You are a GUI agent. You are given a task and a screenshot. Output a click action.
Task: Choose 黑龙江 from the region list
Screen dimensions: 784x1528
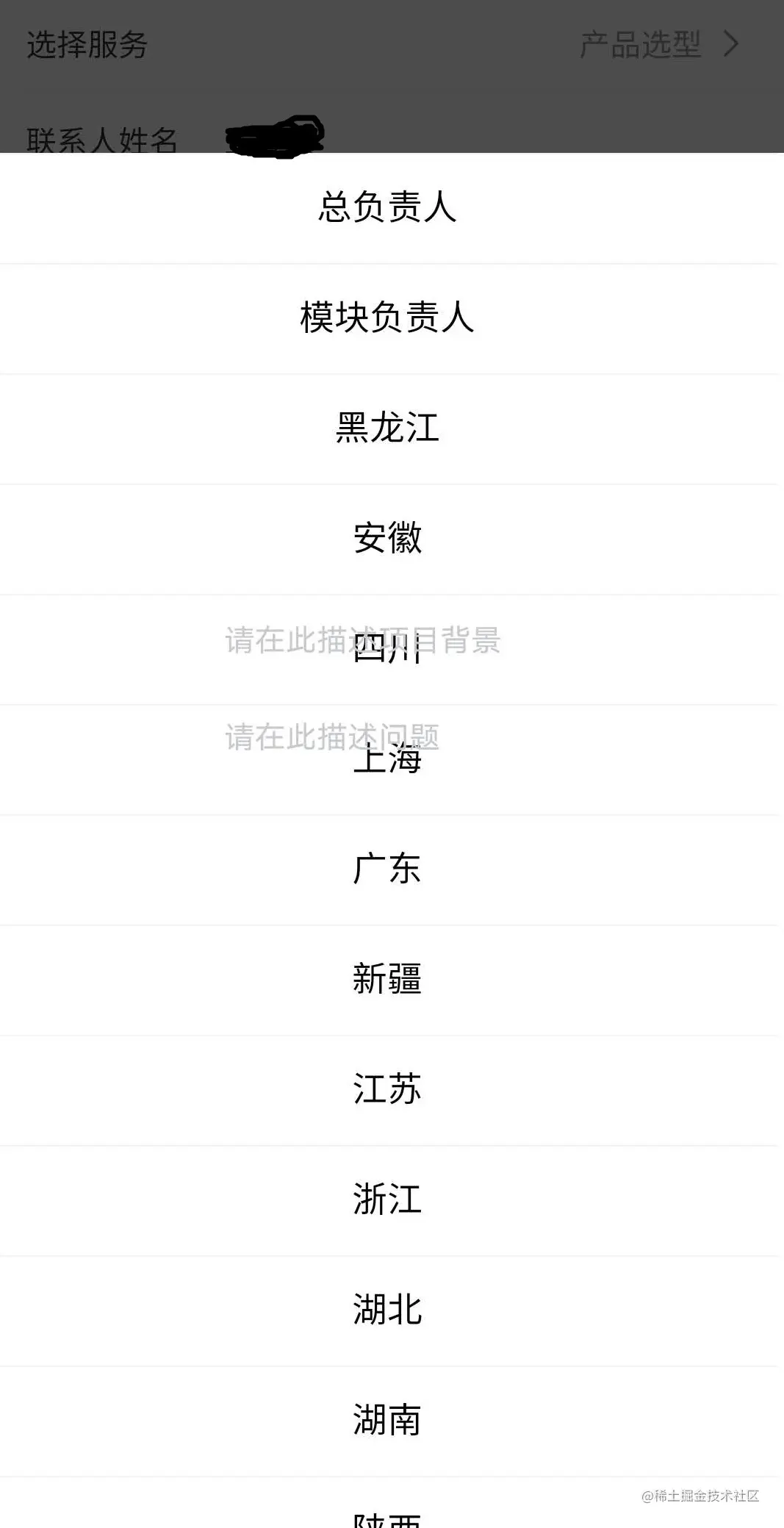(388, 428)
